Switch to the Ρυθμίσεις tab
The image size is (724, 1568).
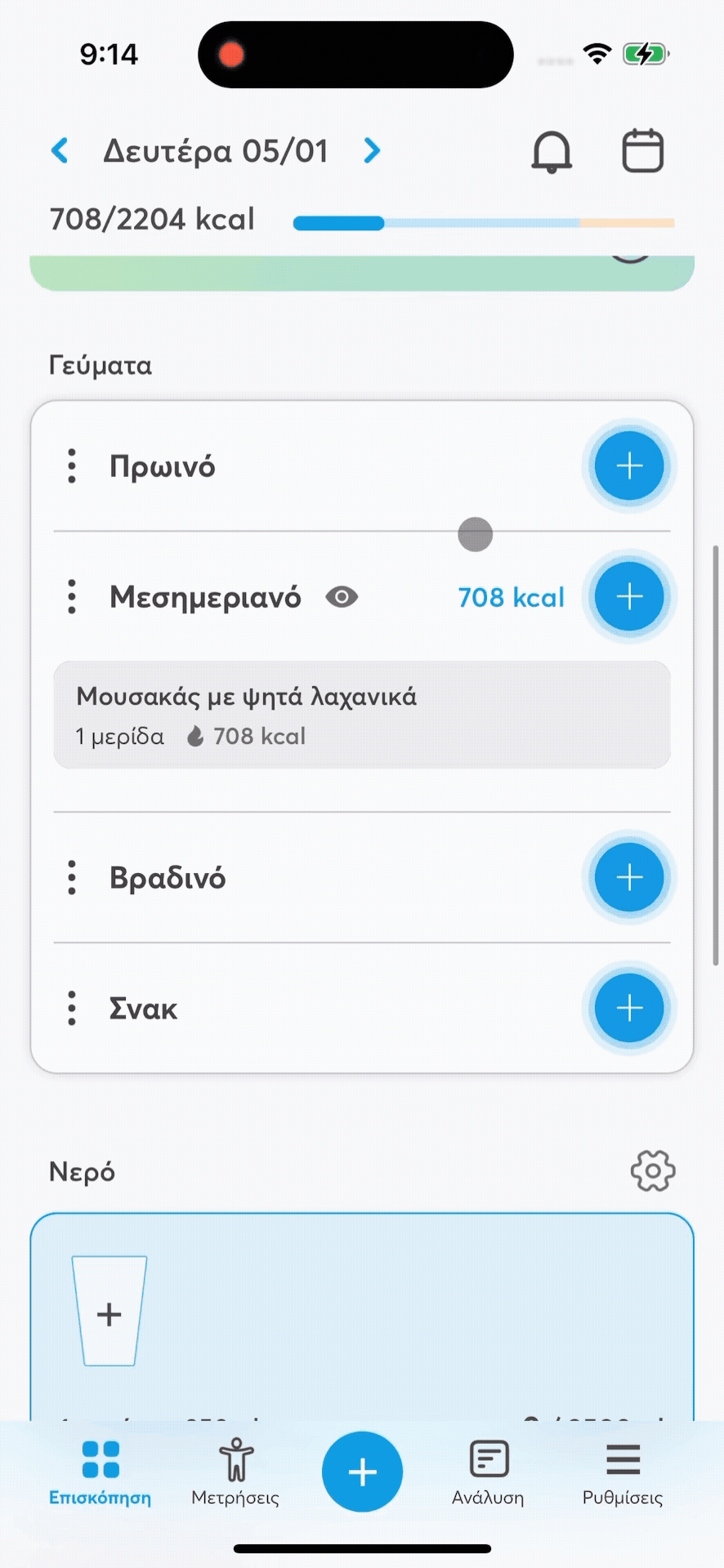(x=623, y=1472)
